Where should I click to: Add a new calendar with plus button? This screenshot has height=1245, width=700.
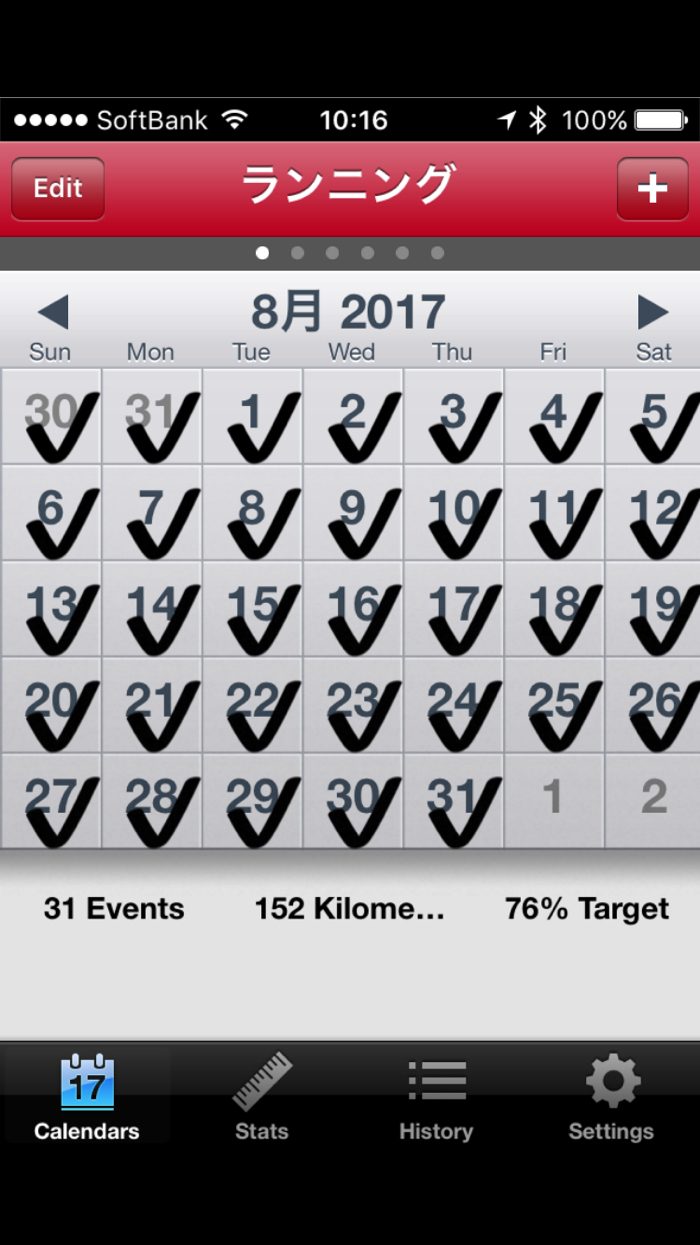tap(652, 189)
